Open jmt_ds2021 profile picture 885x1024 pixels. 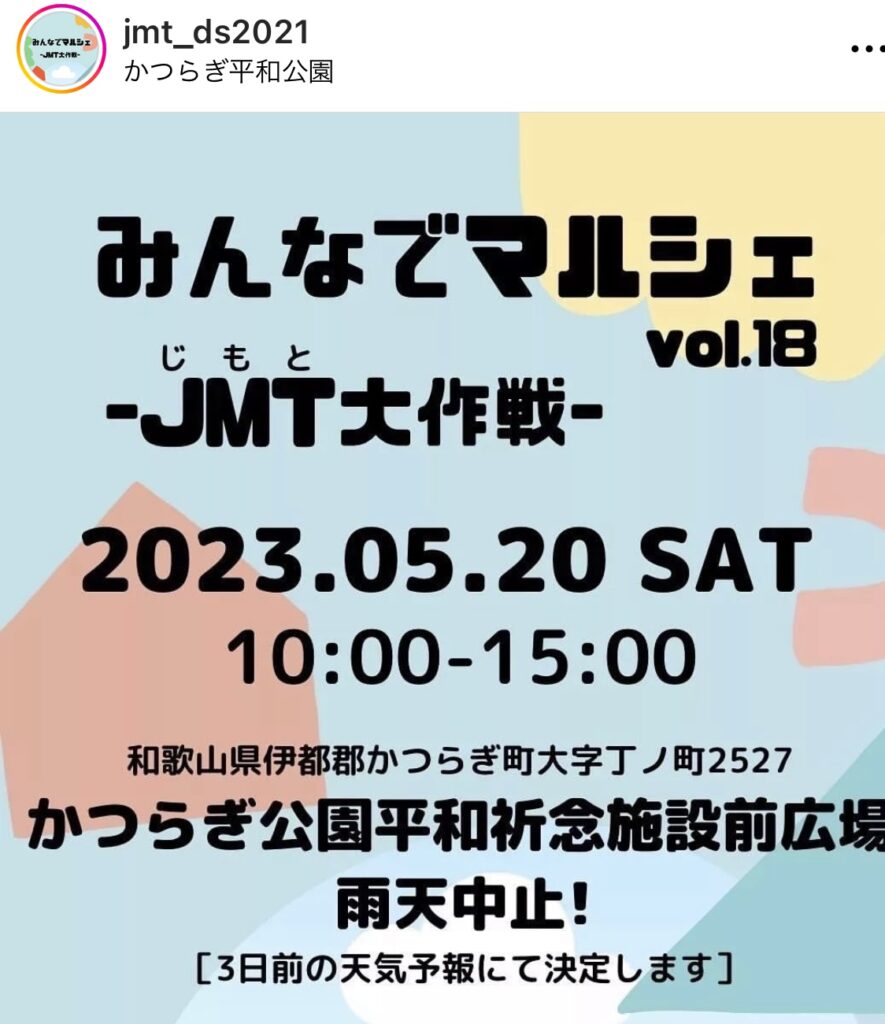(x=61, y=49)
